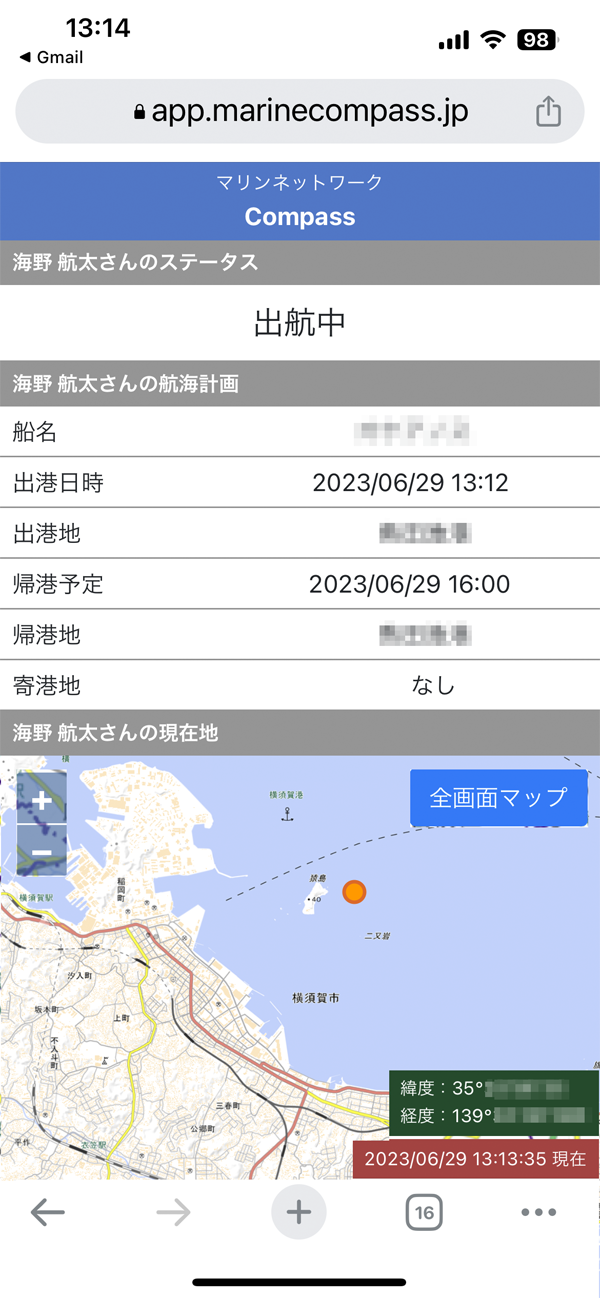The height and width of the screenshot is (1298, 600).
Task: Open the browser overflow menu
Action: pos(539,1212)
